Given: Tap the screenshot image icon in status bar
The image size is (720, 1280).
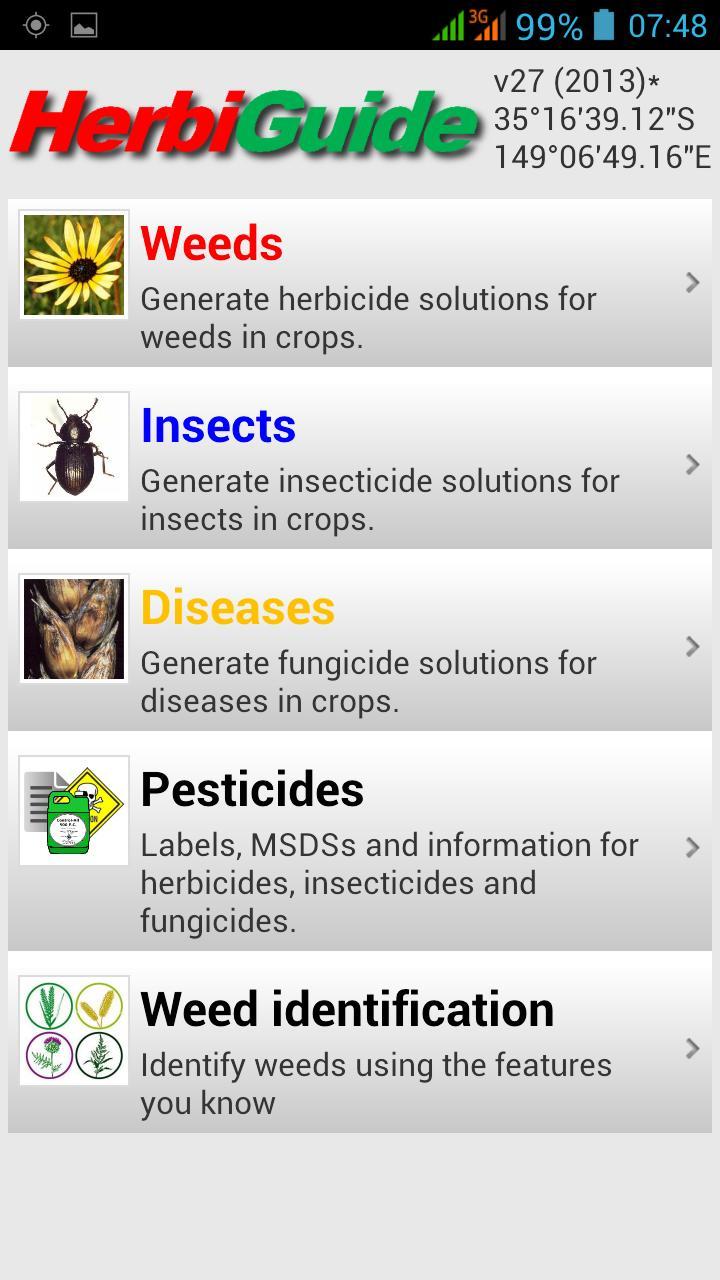Looking at the screenshot, I should (85, 26).
